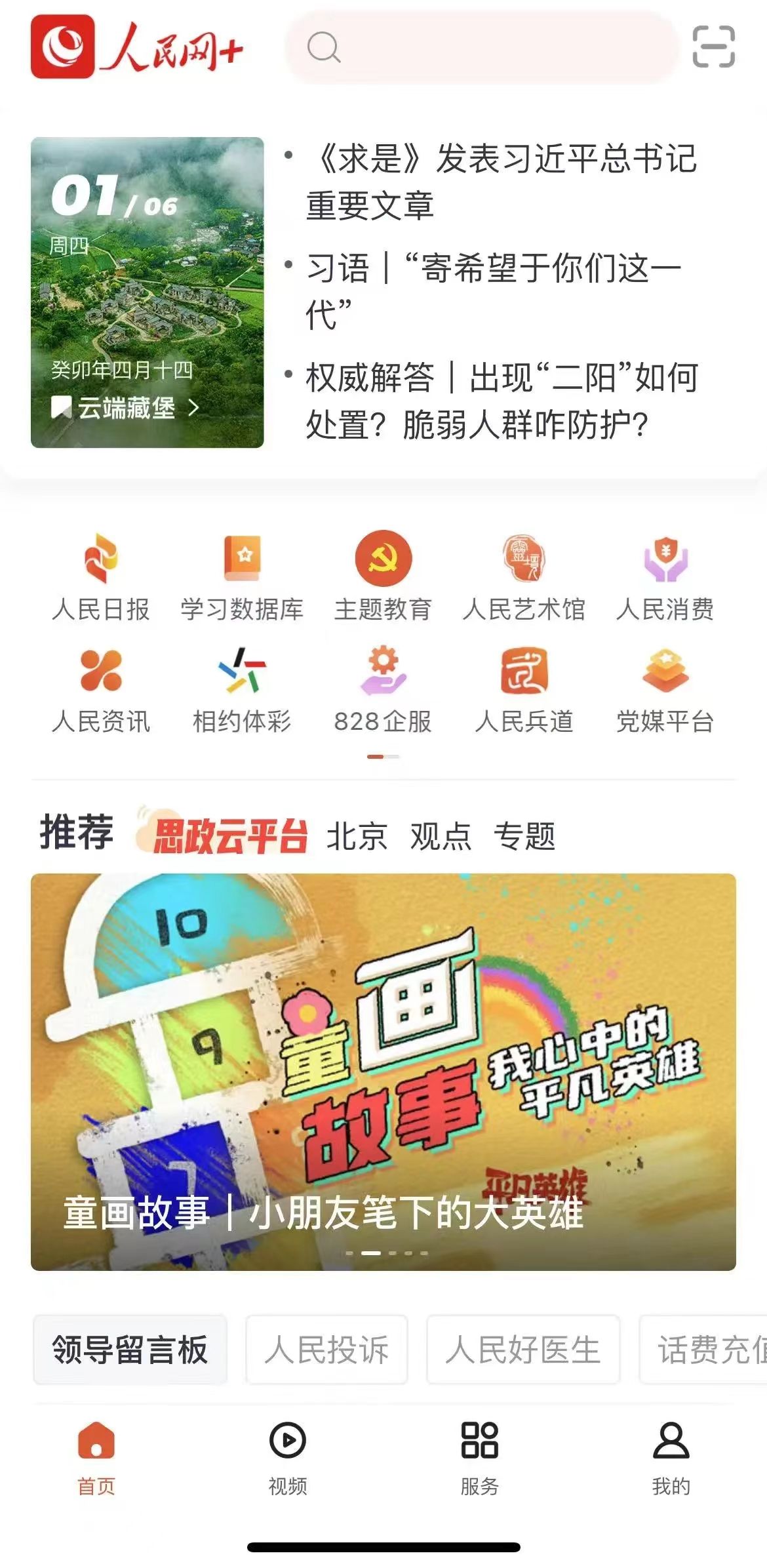Open the 828企服 shortcut

pyautogui.click(x=383, y=690)
